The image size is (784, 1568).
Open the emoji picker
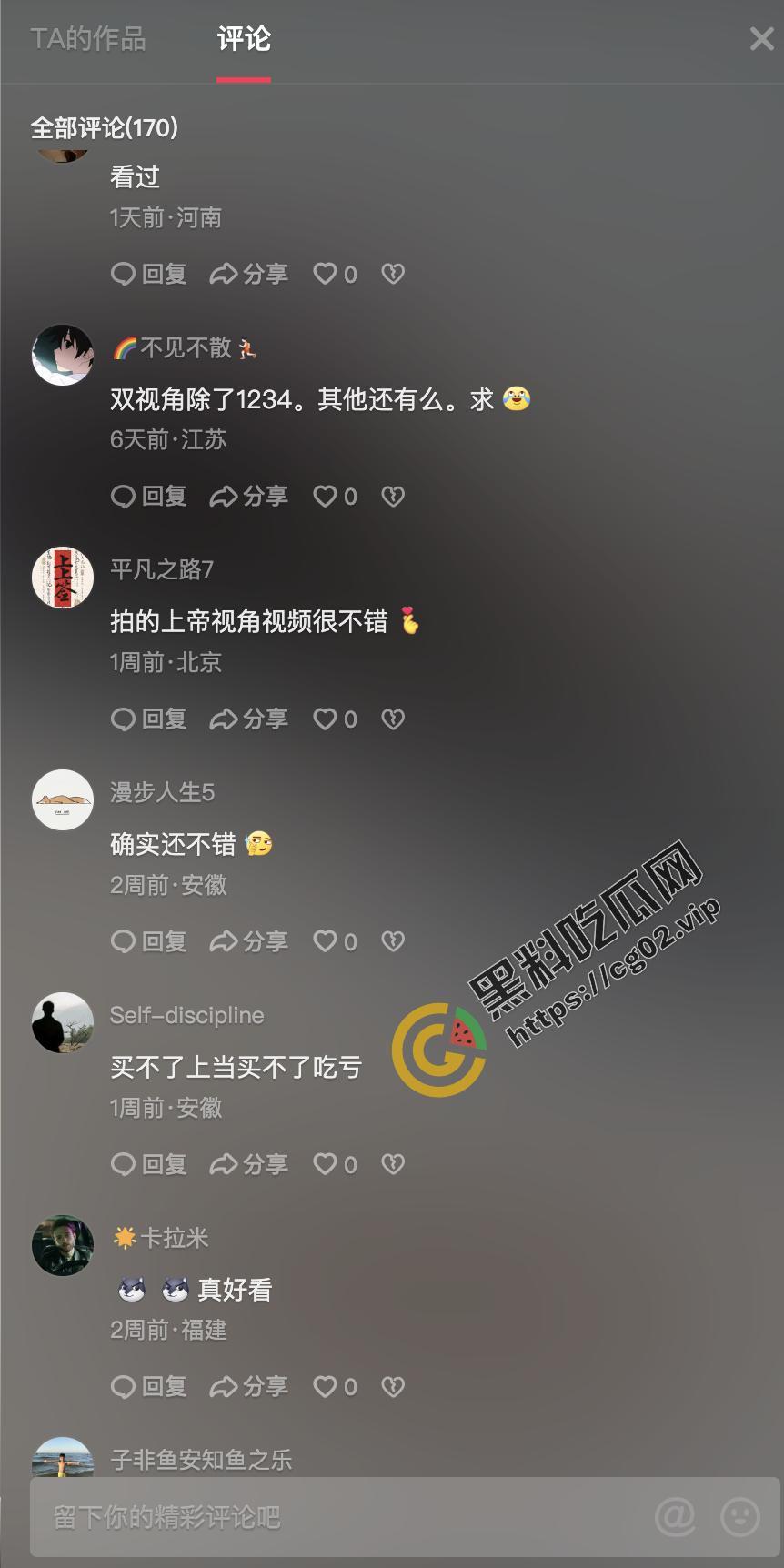(739, 1516)
